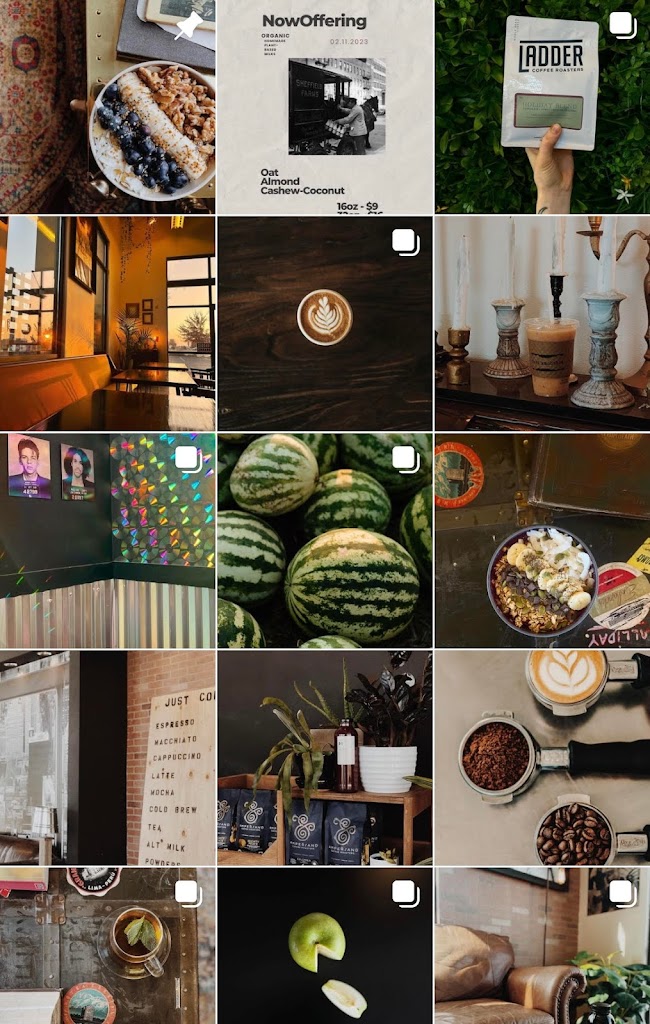View the portafilters and coffee beans post
The image size is (650, 1024).
[x=542, y=758]
